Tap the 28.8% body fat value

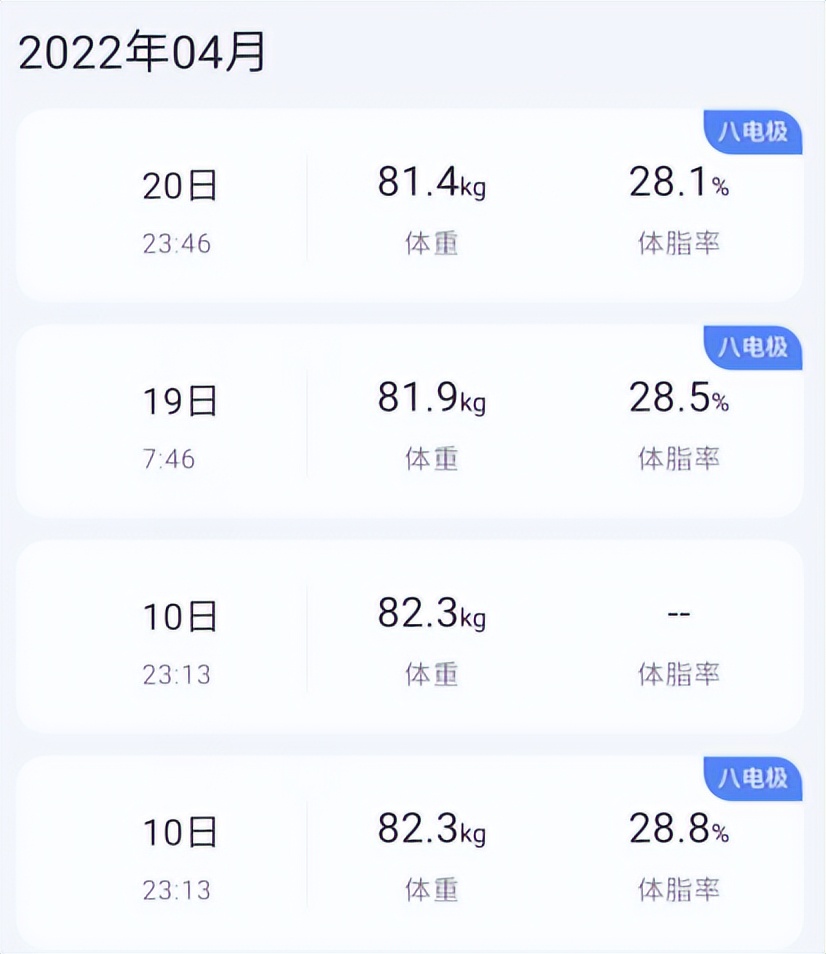tap(678, 830)
